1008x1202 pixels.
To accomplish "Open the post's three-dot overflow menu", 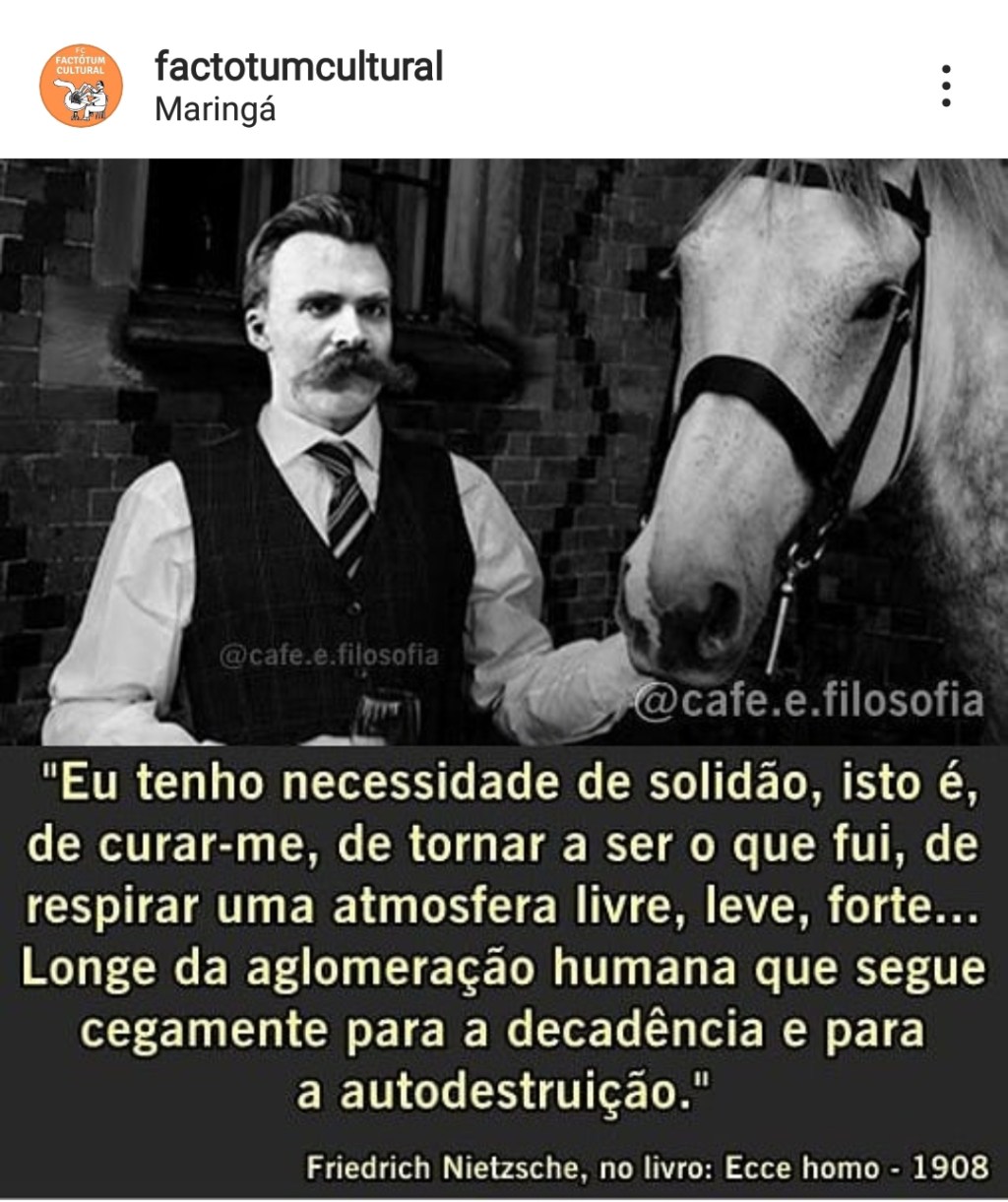I will coord(945,86).
